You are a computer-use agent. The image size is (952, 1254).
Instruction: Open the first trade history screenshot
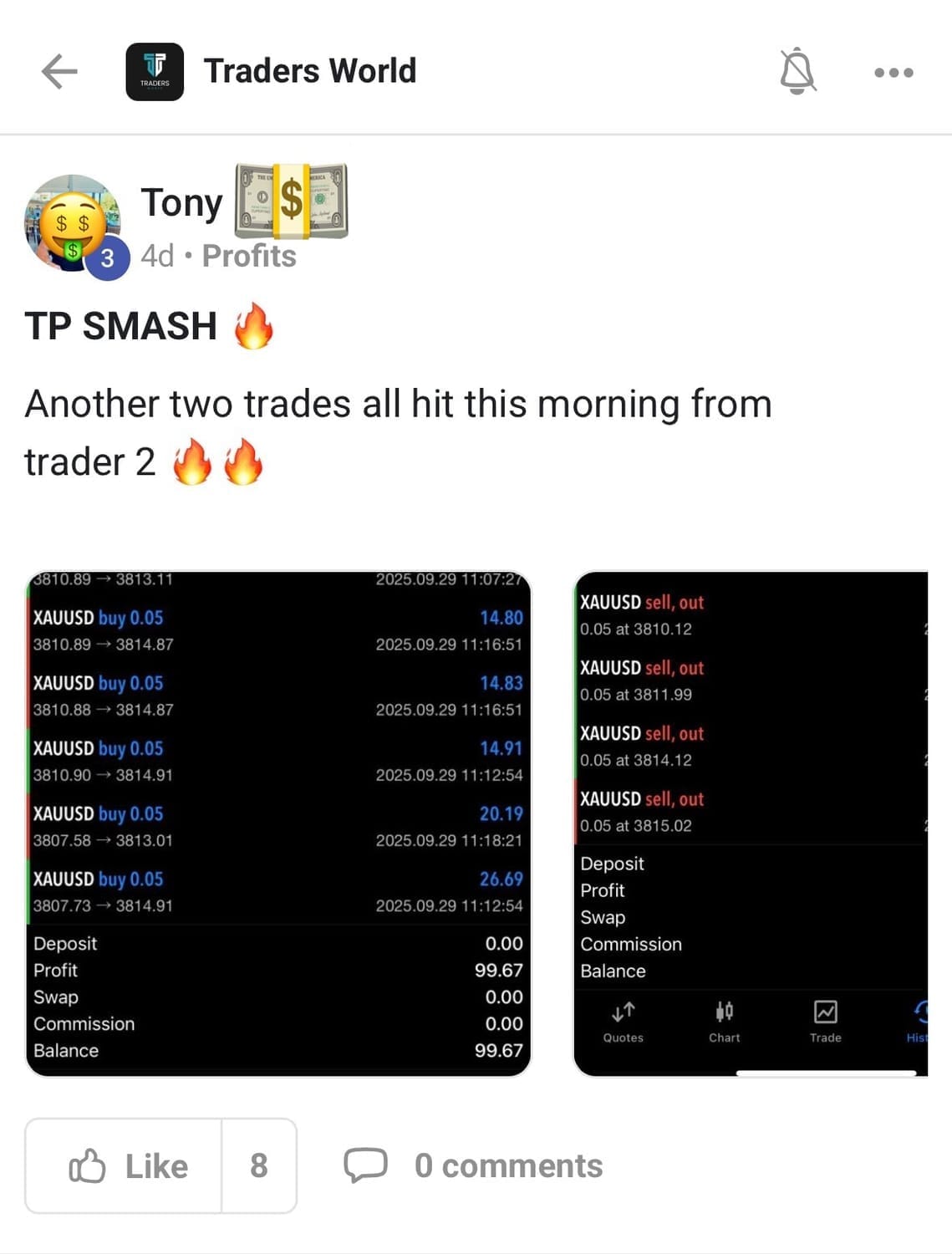click(x=278, y=823)
